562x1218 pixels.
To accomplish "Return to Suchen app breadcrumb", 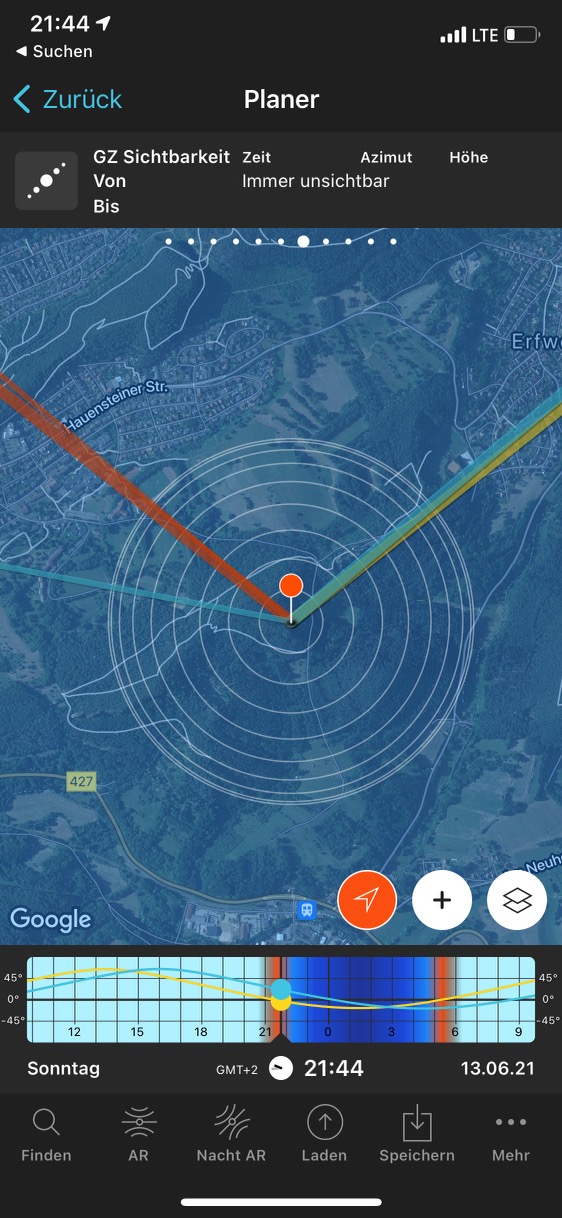I will tap(55, 51).
